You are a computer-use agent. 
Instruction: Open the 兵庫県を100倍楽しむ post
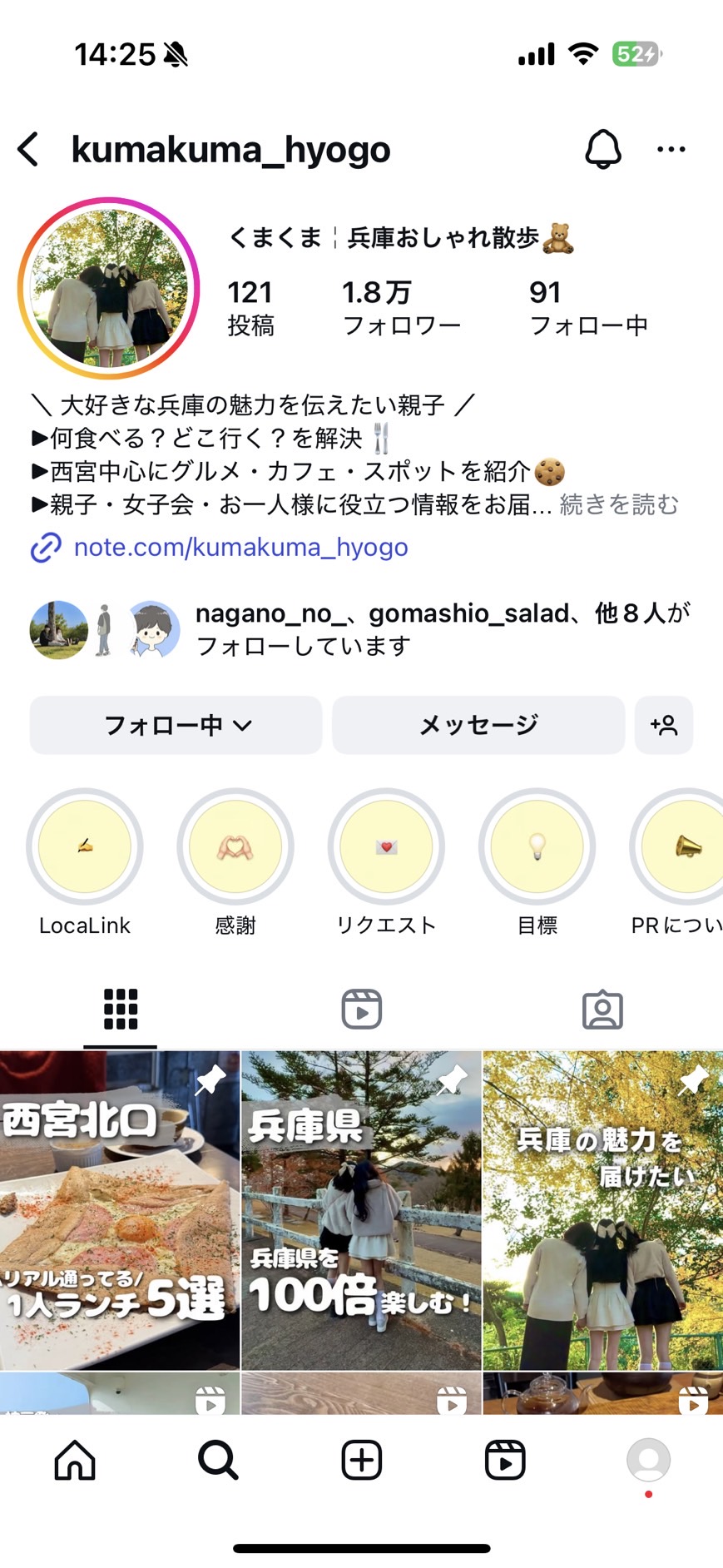(x=361, y=1209)
